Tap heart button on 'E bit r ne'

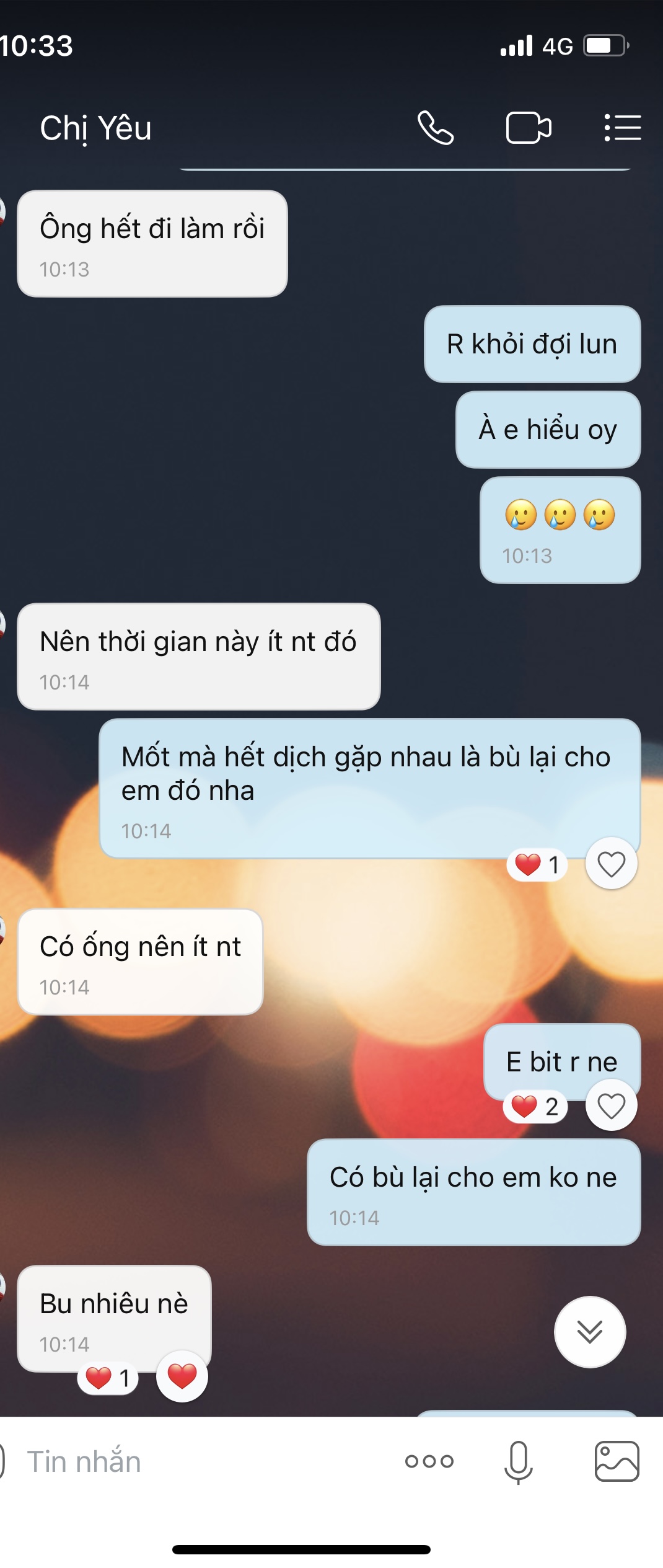[x=611, y=1106]
